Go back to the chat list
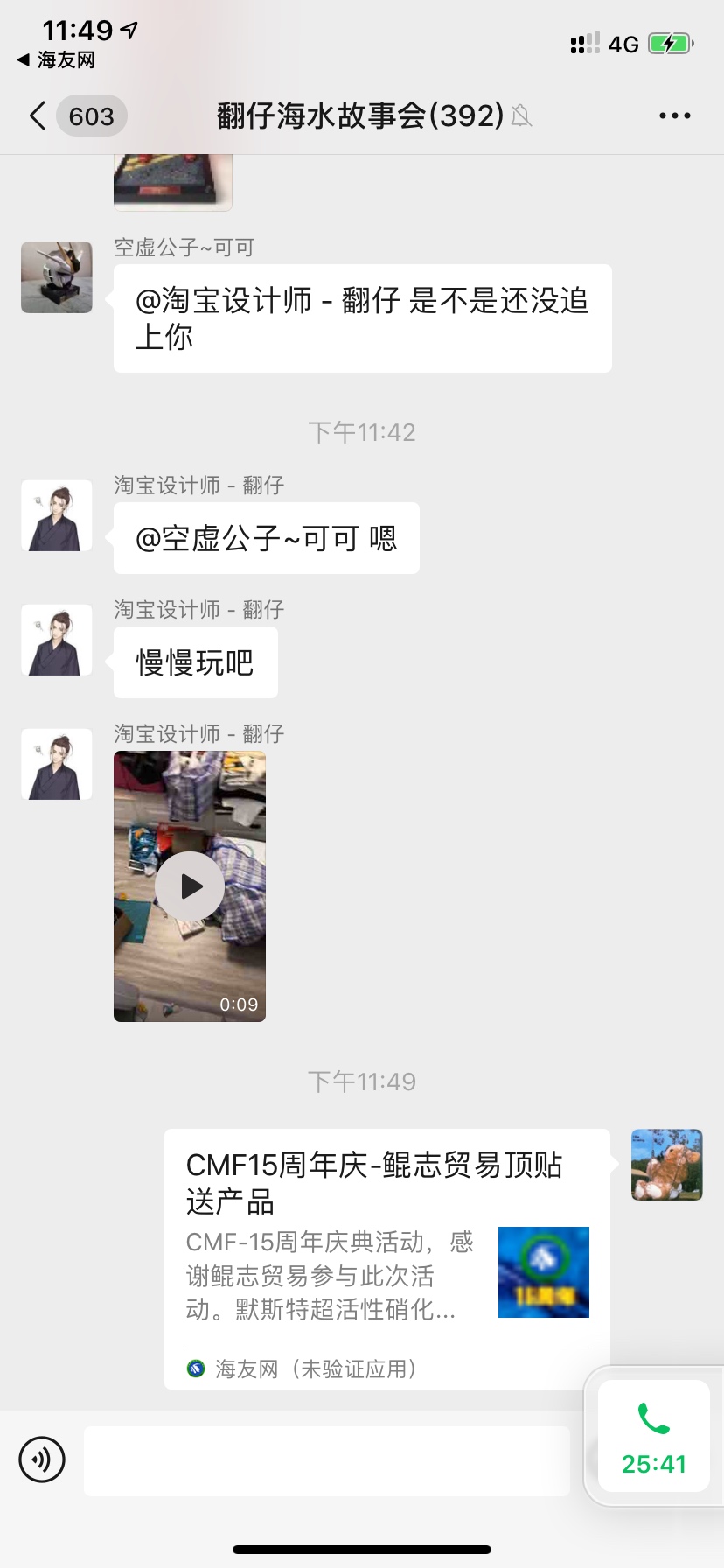This screenshot has width=724, height=1568. point(38,115)
